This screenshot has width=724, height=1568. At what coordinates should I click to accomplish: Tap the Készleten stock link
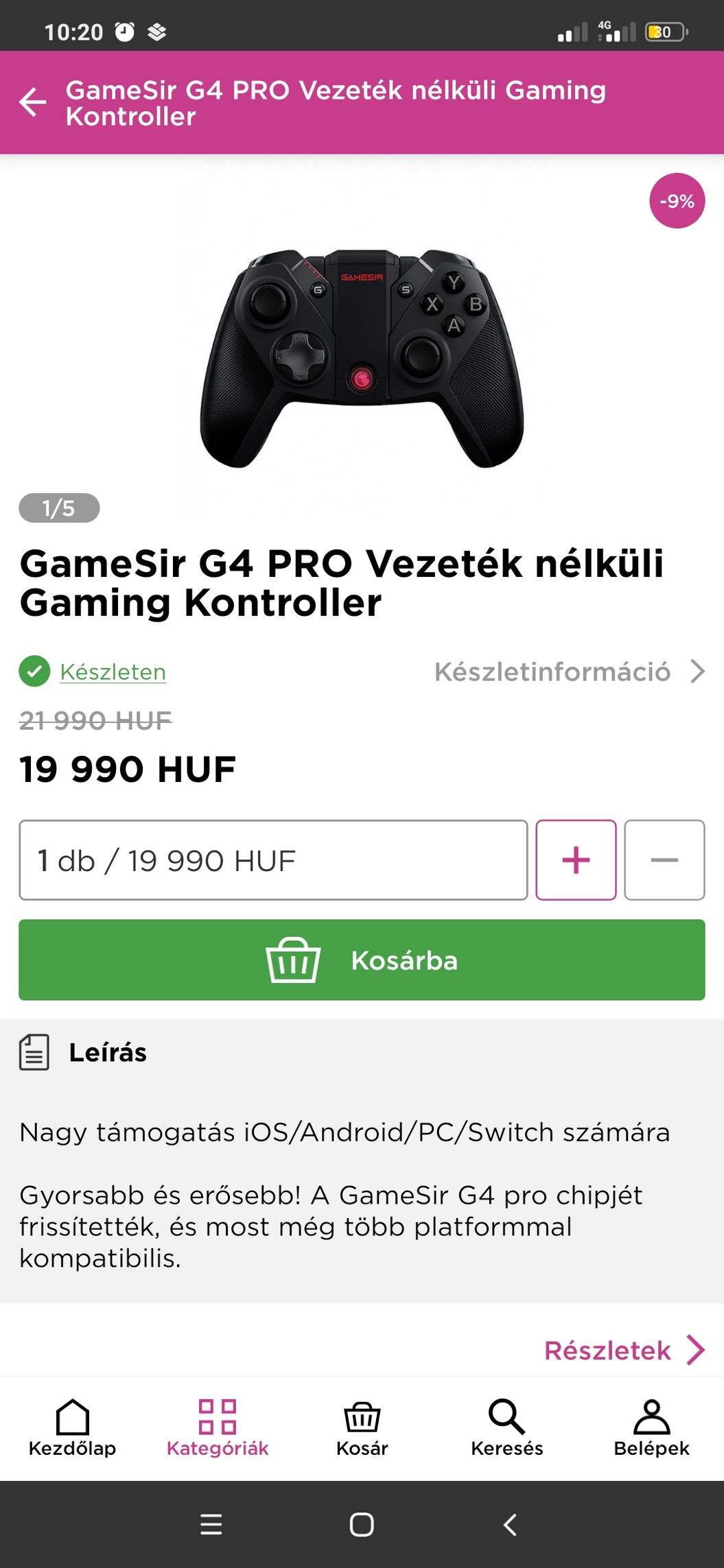113,672
